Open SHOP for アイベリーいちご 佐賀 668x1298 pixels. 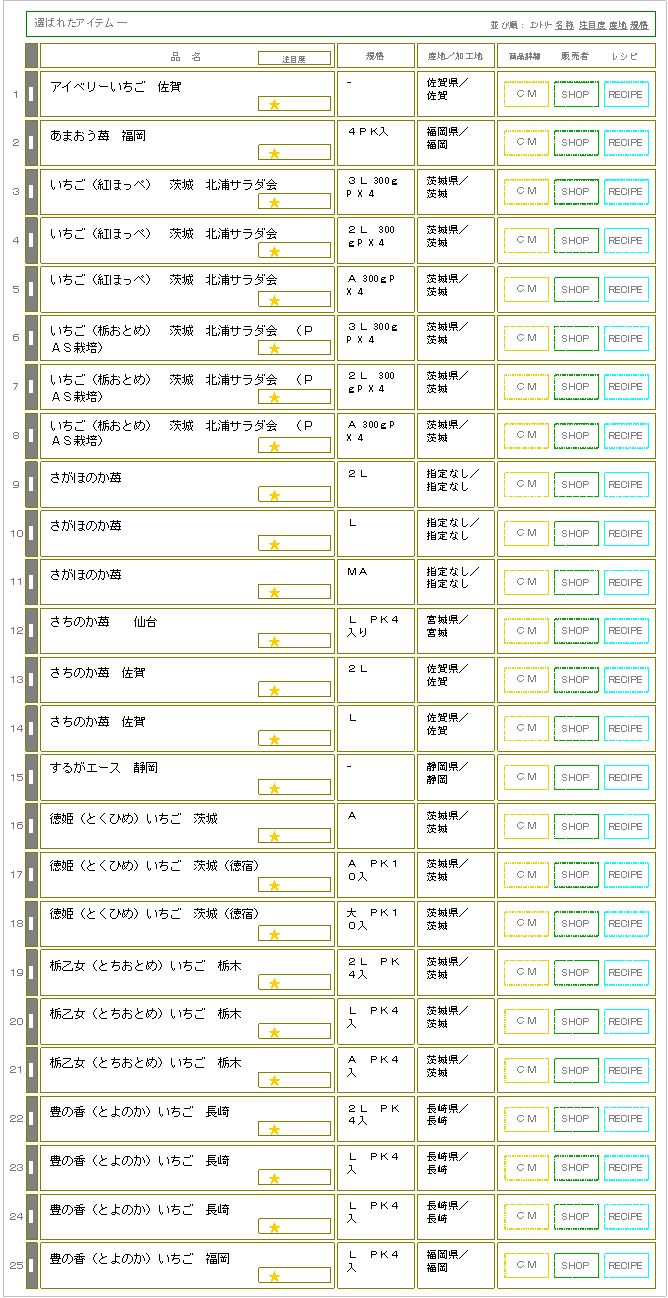(575, 94)
